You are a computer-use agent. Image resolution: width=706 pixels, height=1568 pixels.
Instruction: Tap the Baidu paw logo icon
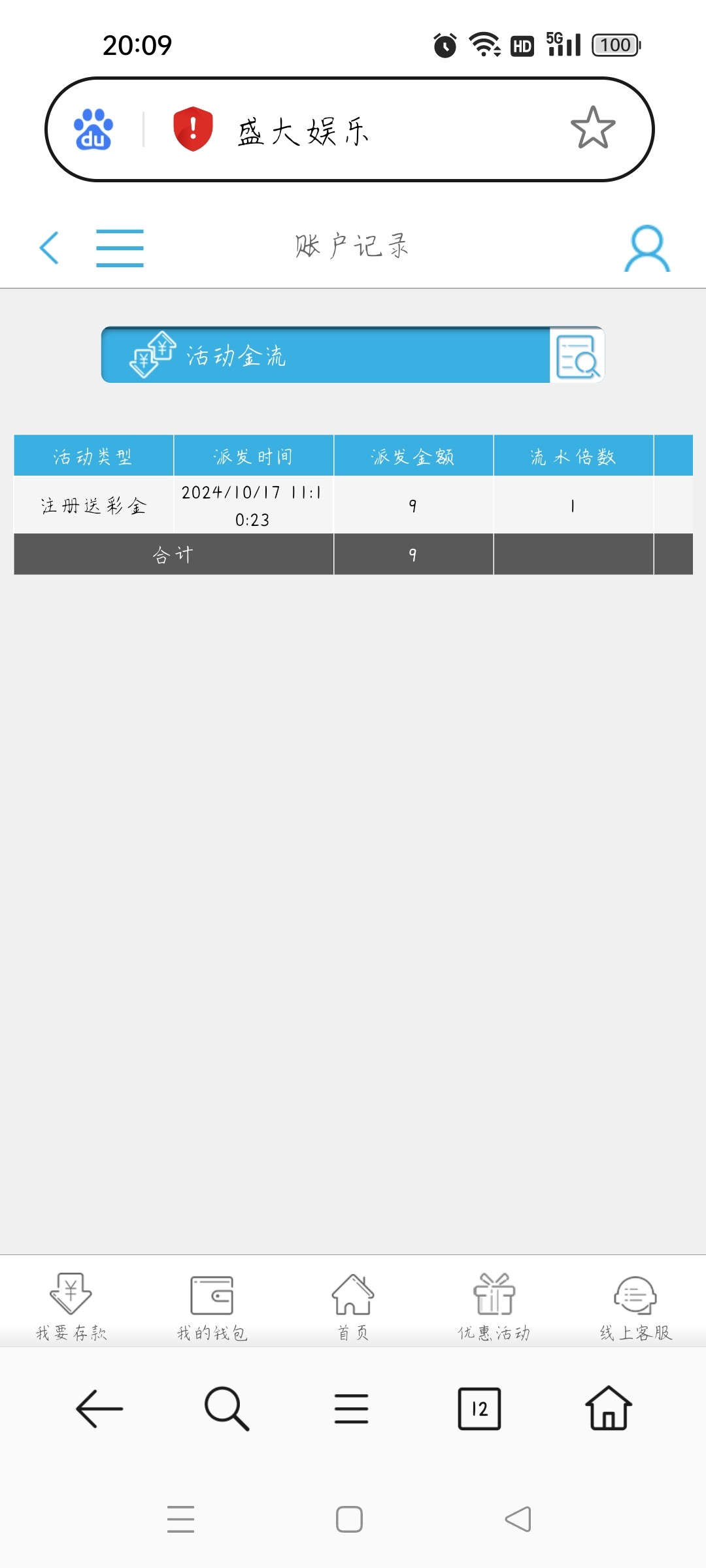[93, 129]
